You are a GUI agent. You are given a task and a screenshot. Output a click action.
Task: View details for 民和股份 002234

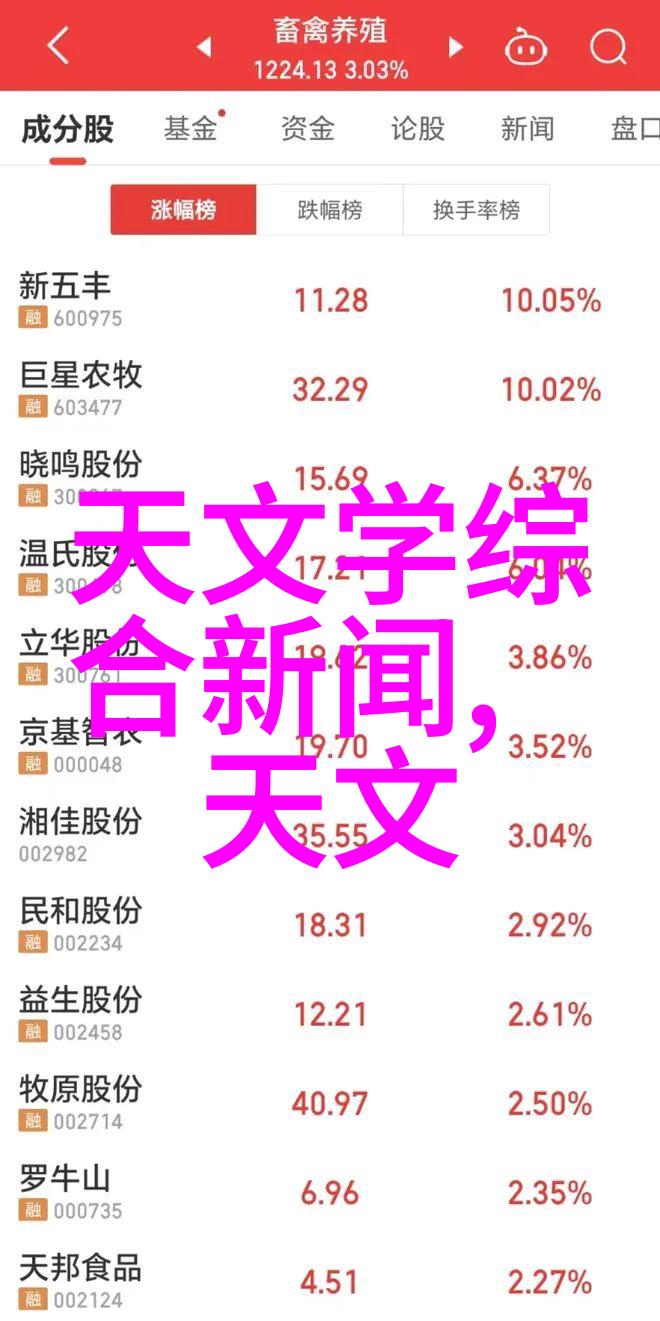(x=330, y=925)
